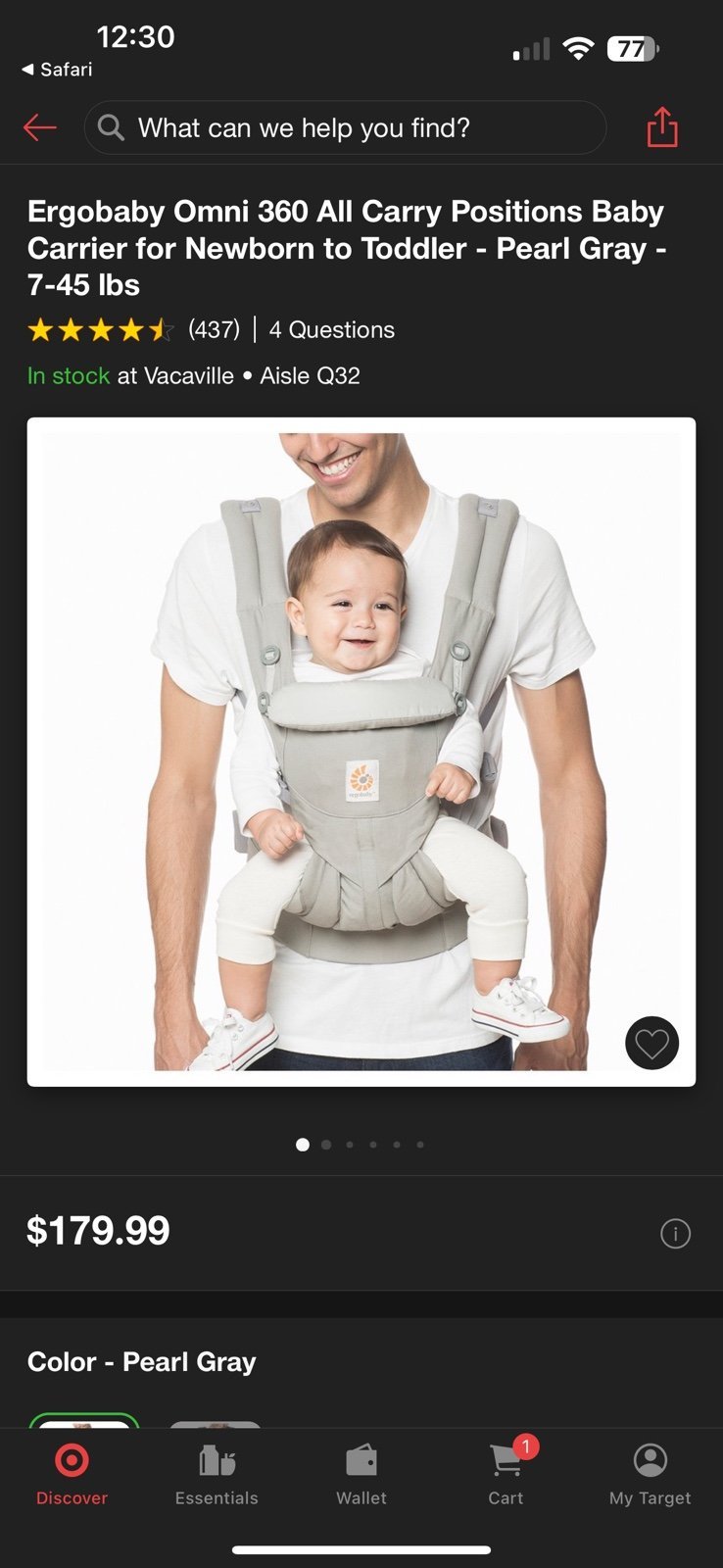Tap the image page indicator dots

point(361,1145)
